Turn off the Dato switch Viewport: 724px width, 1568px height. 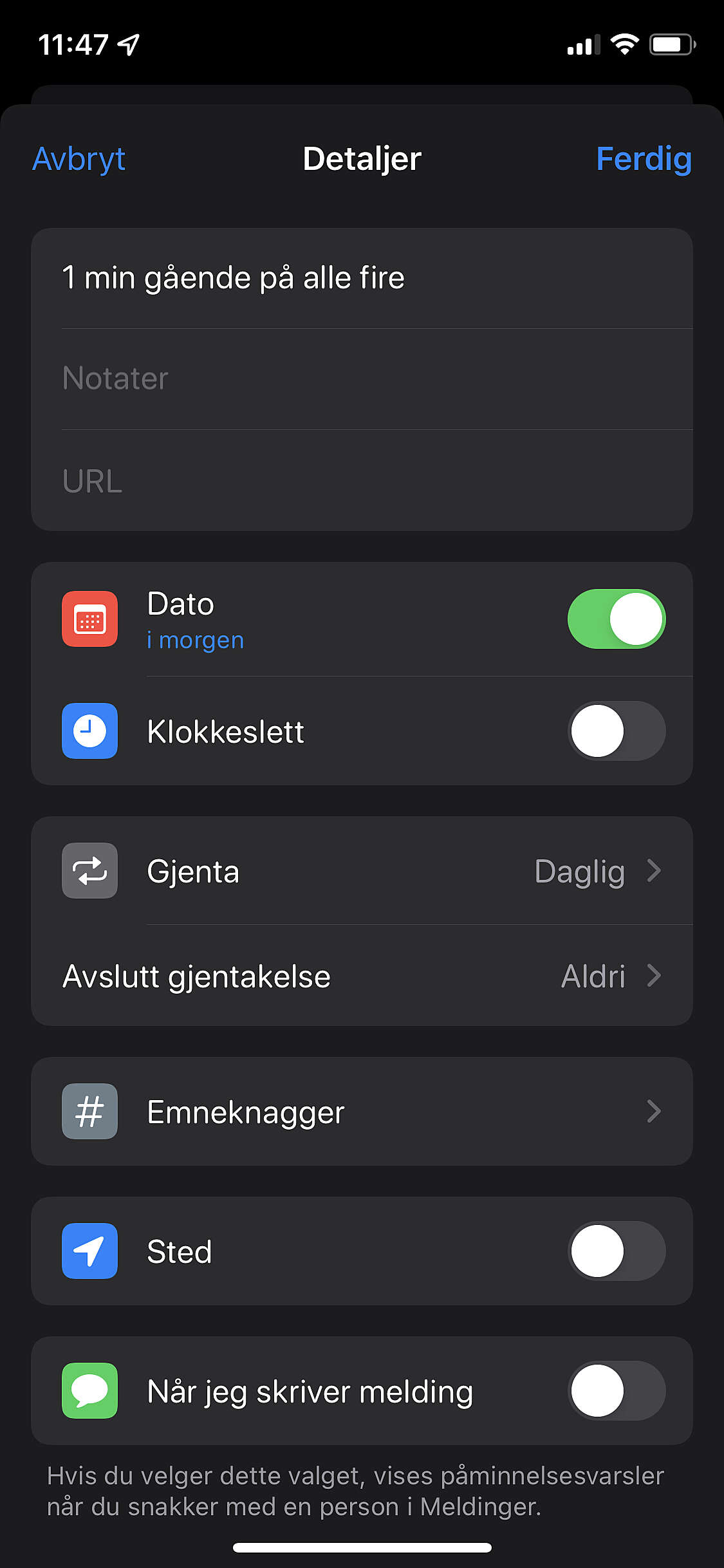[616, 619]
